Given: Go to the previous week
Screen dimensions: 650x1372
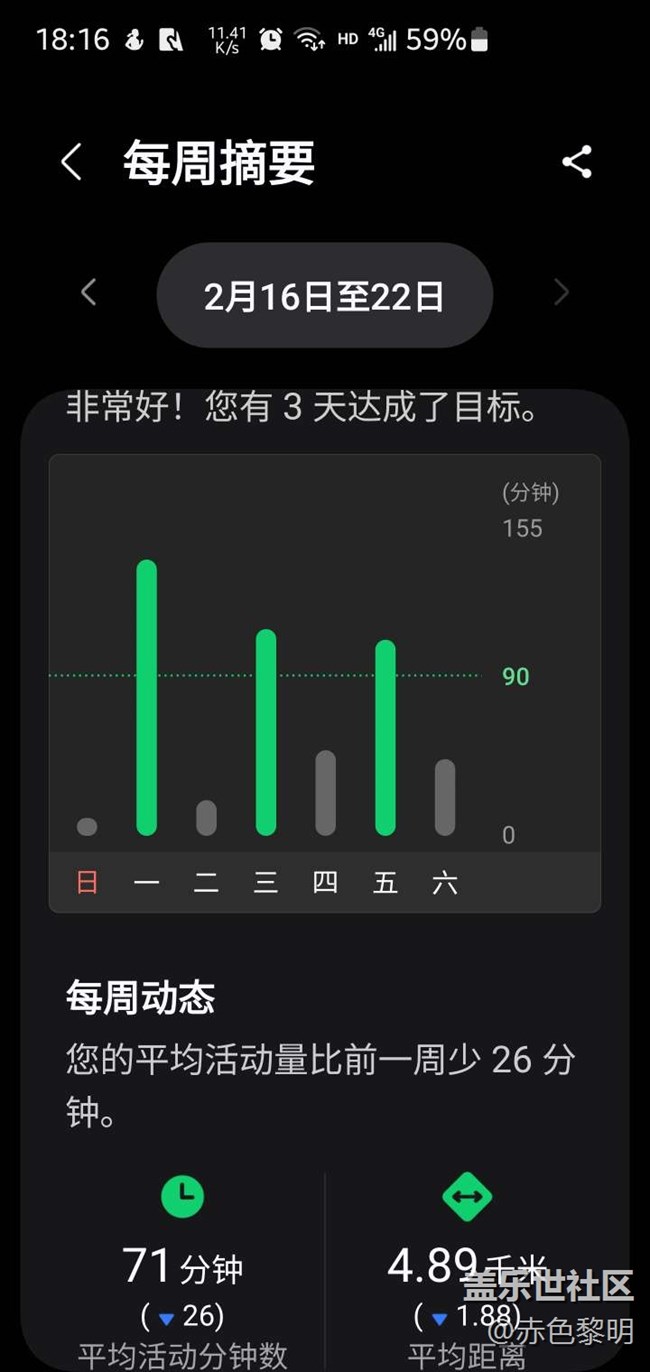Looking at the screenshot, I should [x=88, y=293].
